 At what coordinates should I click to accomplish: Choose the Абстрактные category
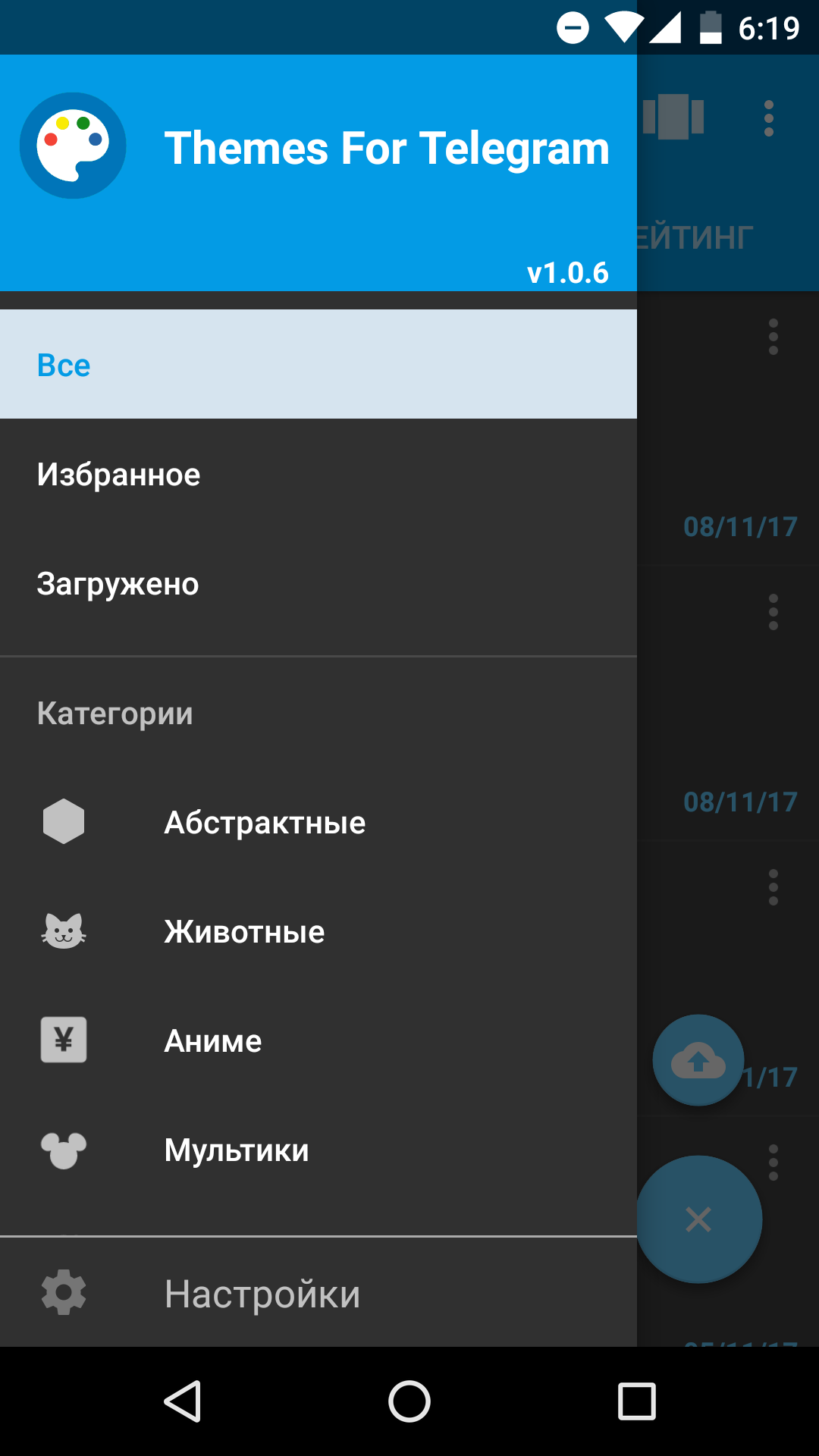[318, 822]
